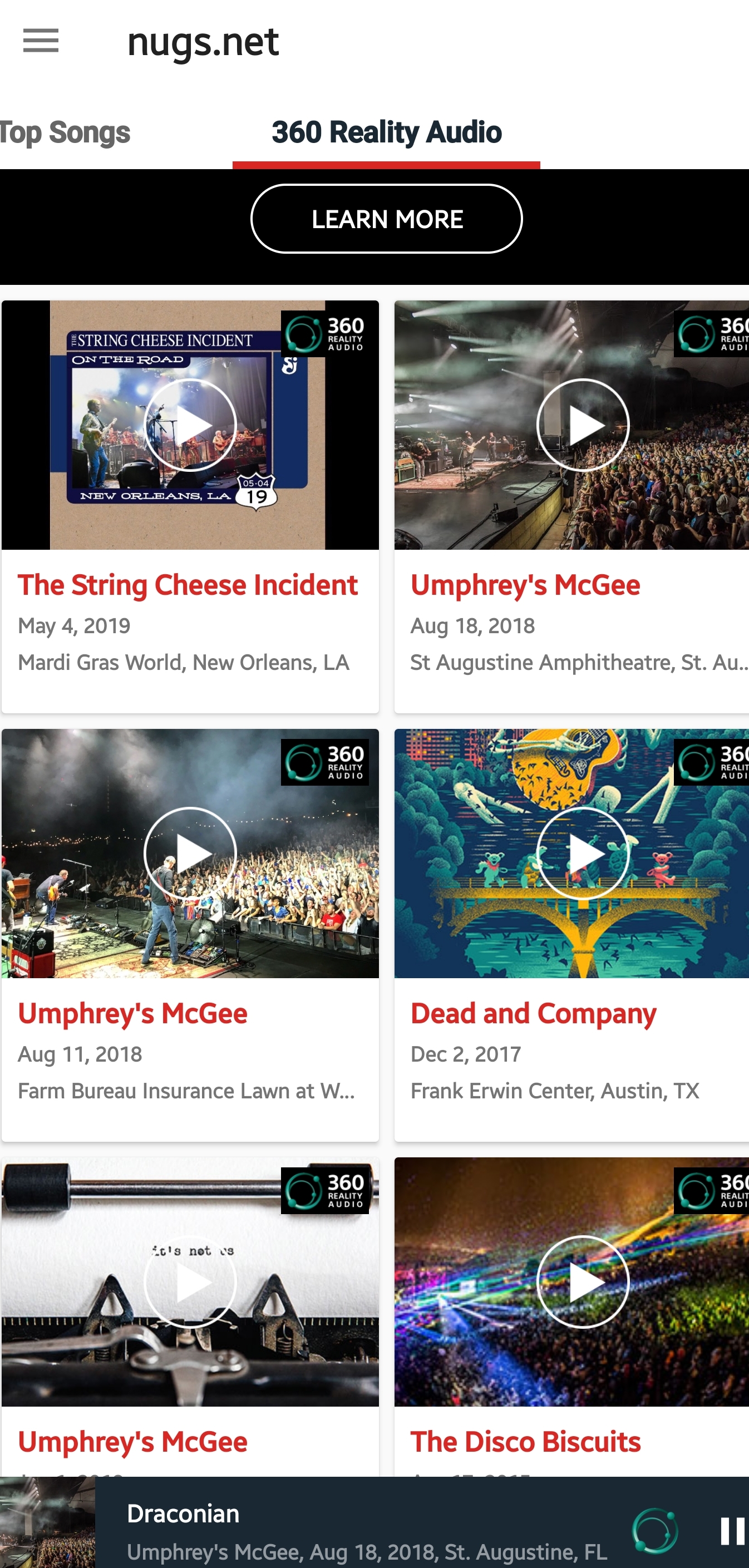Select the 360 Reality Audio tab
The image size is (749, 1568).
tap(386, 132)
